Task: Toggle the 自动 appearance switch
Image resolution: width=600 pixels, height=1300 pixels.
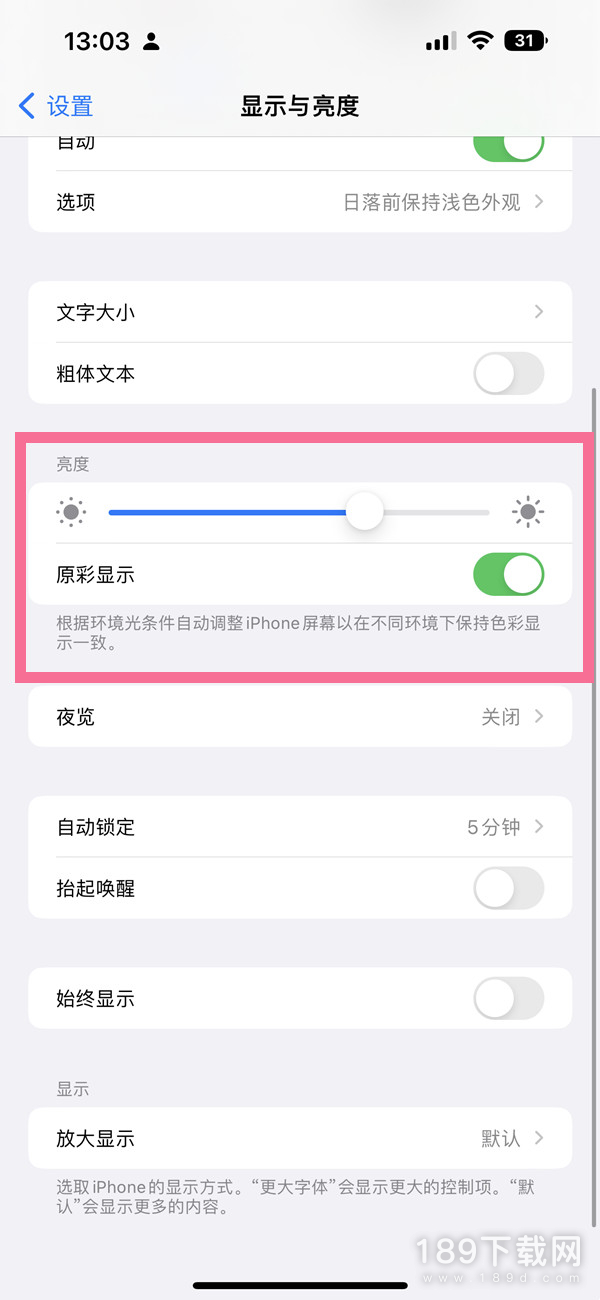Action: click(508, 146)
